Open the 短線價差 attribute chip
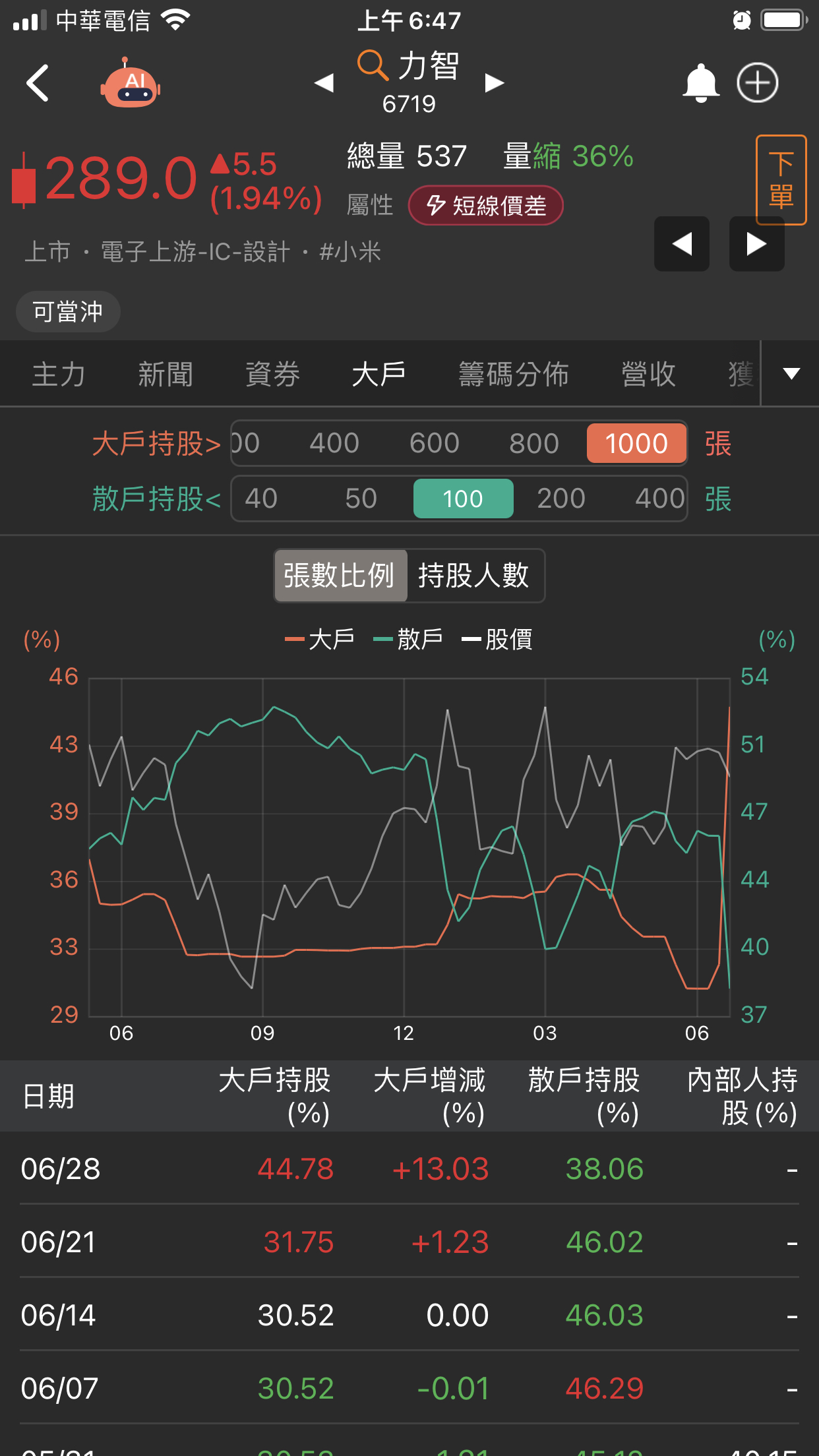 tap(486, 206)
